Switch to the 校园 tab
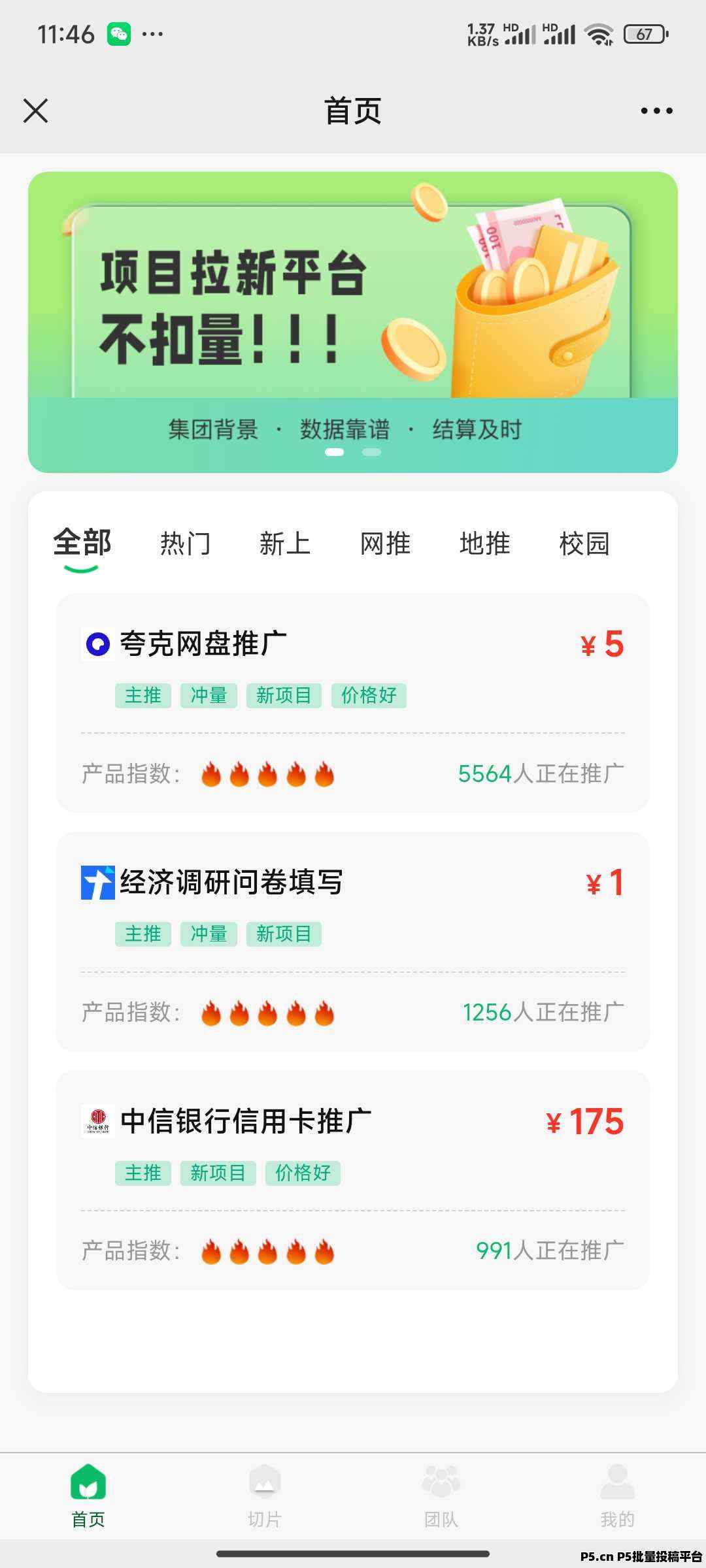 coord(584,544)
